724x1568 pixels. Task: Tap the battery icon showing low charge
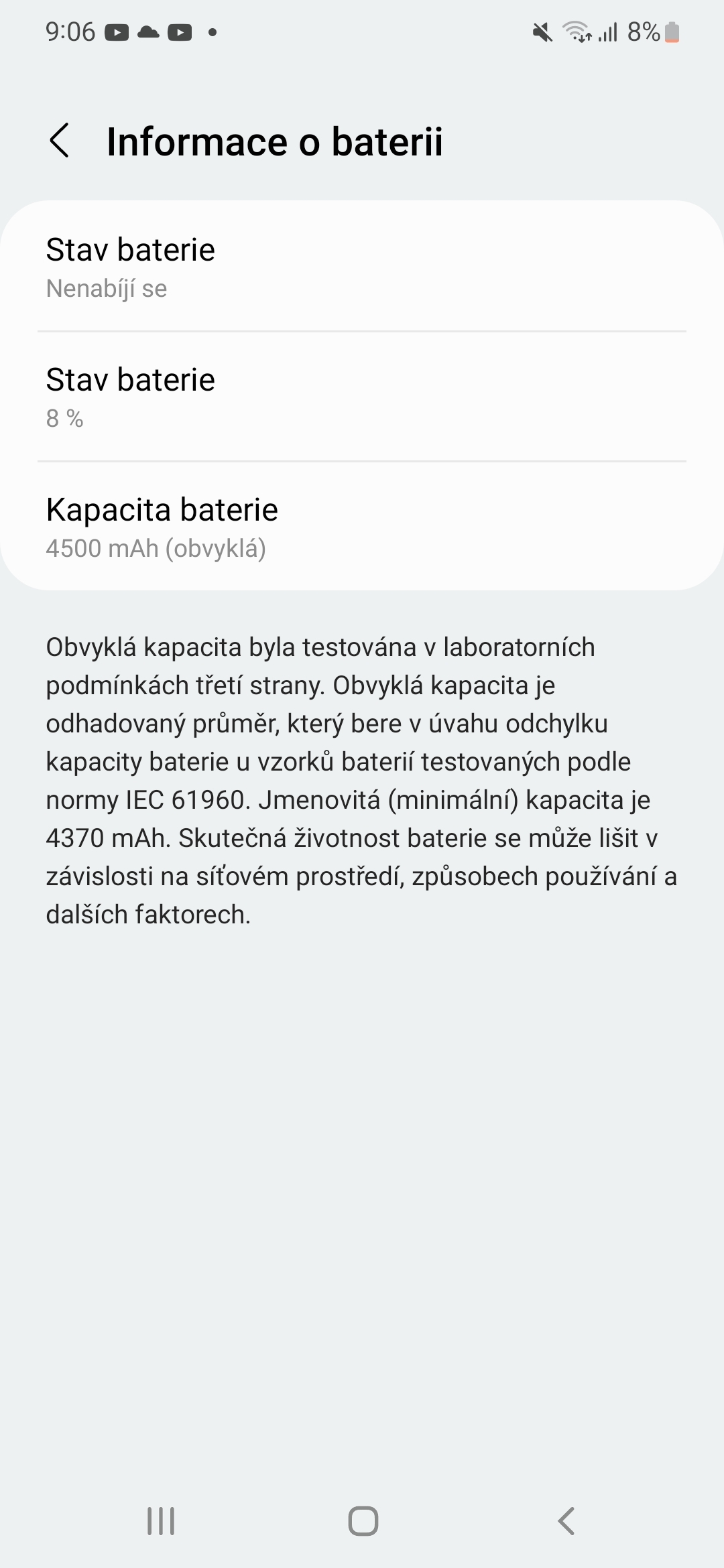pyautogui.click(x=672, y=31)
